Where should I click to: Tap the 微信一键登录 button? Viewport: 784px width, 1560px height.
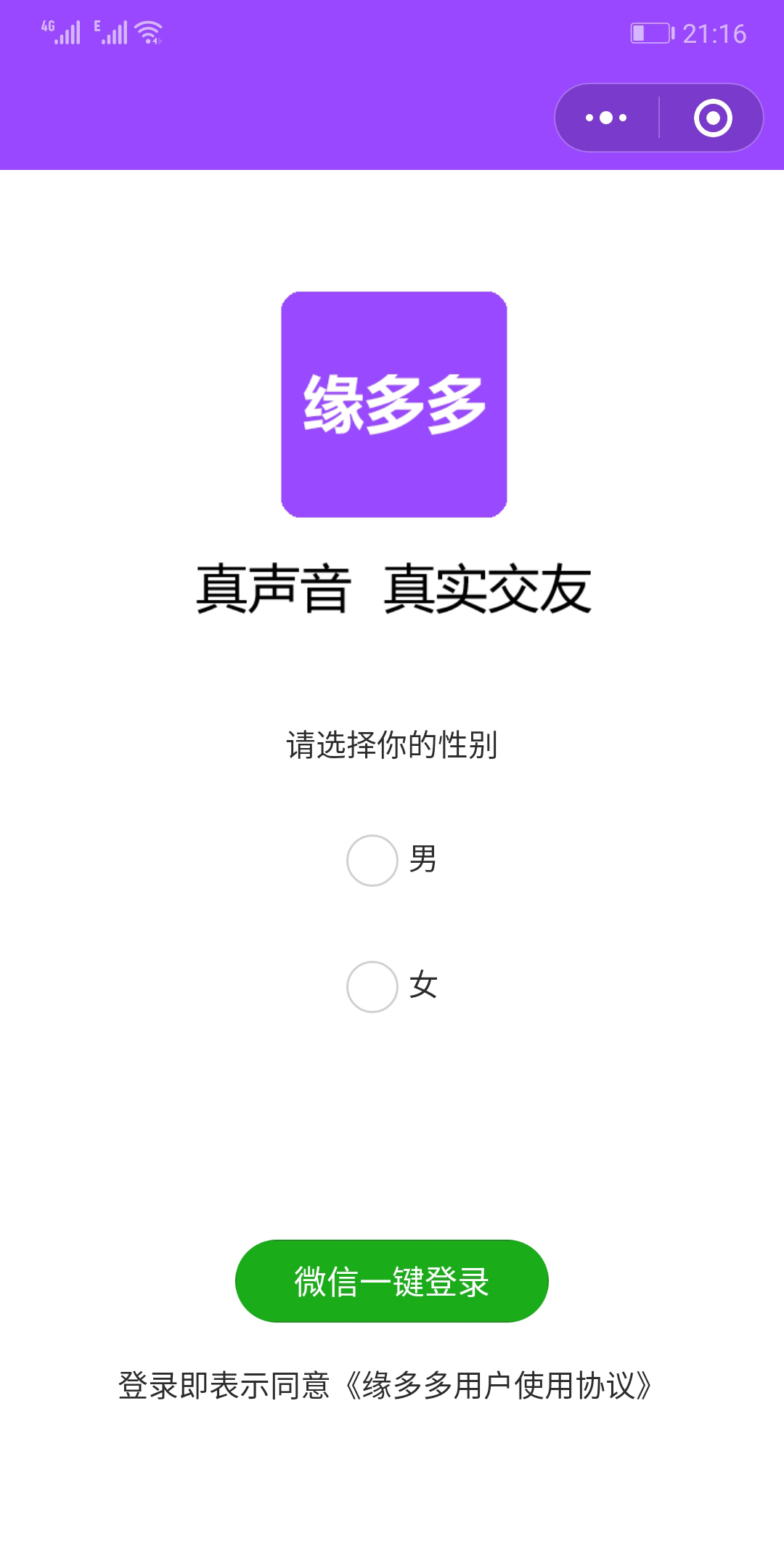(x=392, y=1281)
